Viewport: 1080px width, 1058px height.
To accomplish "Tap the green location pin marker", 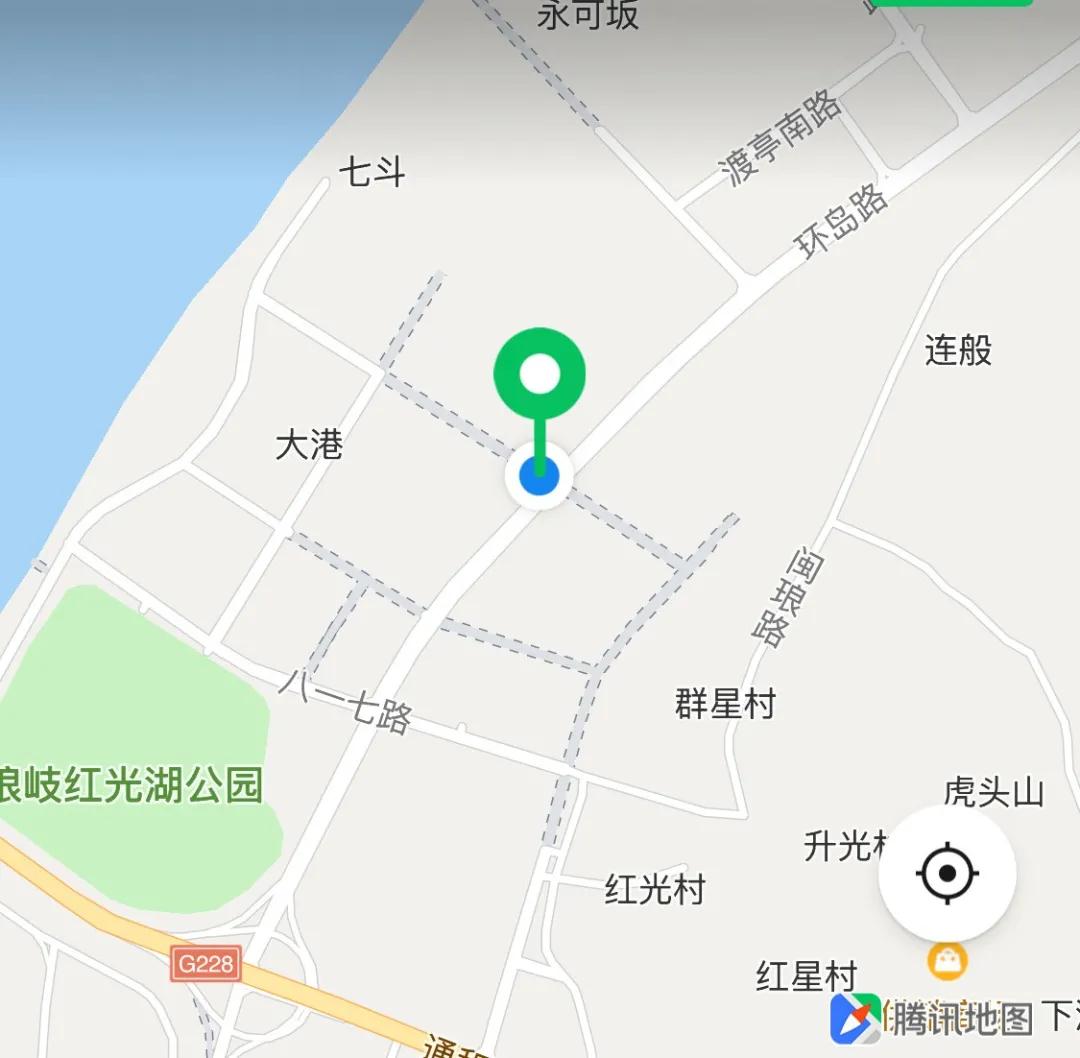I will click(540, 375).
